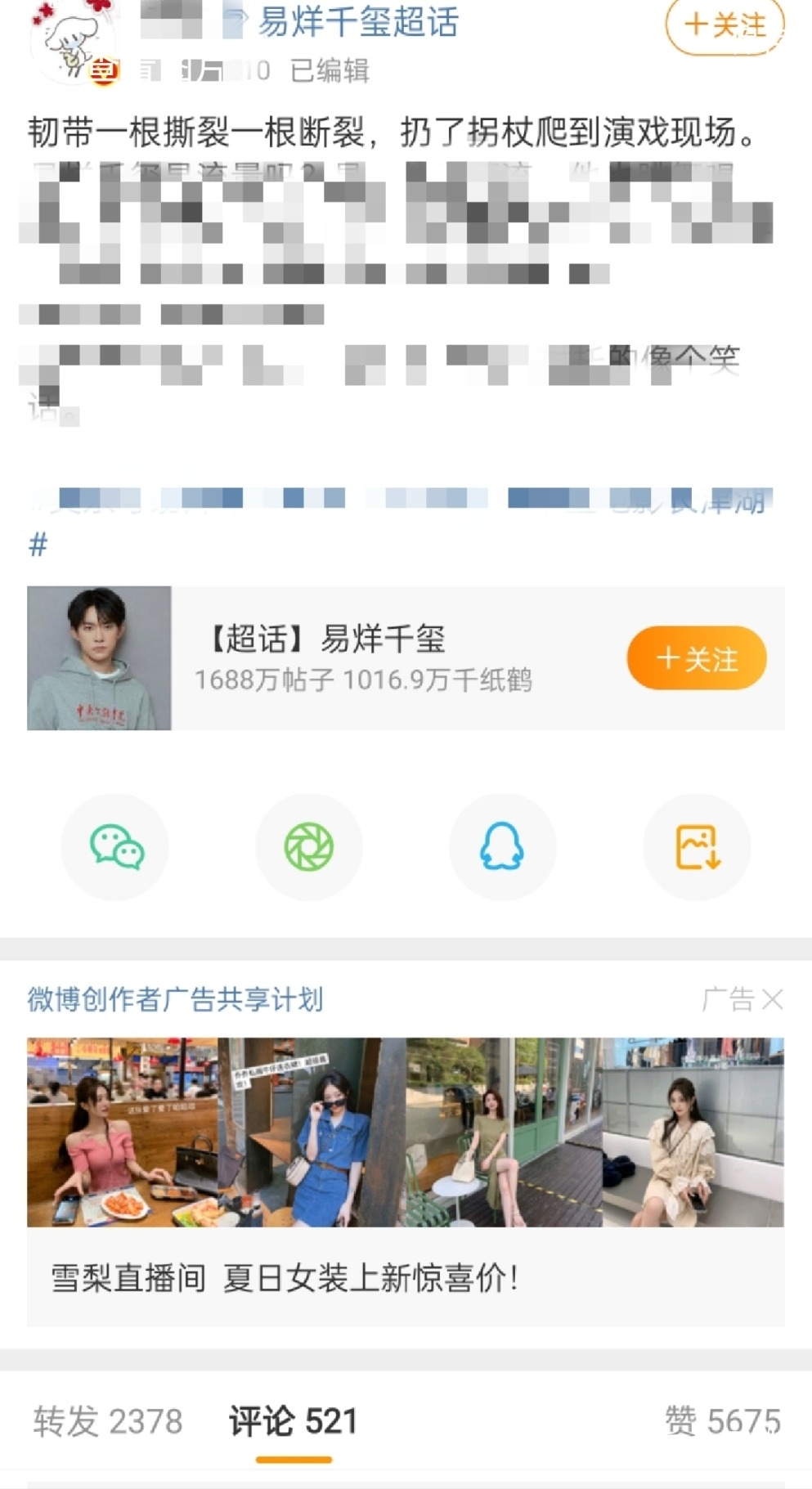Share the post to QQ
The image size is (812, 1489).
(x=502, y=846)
